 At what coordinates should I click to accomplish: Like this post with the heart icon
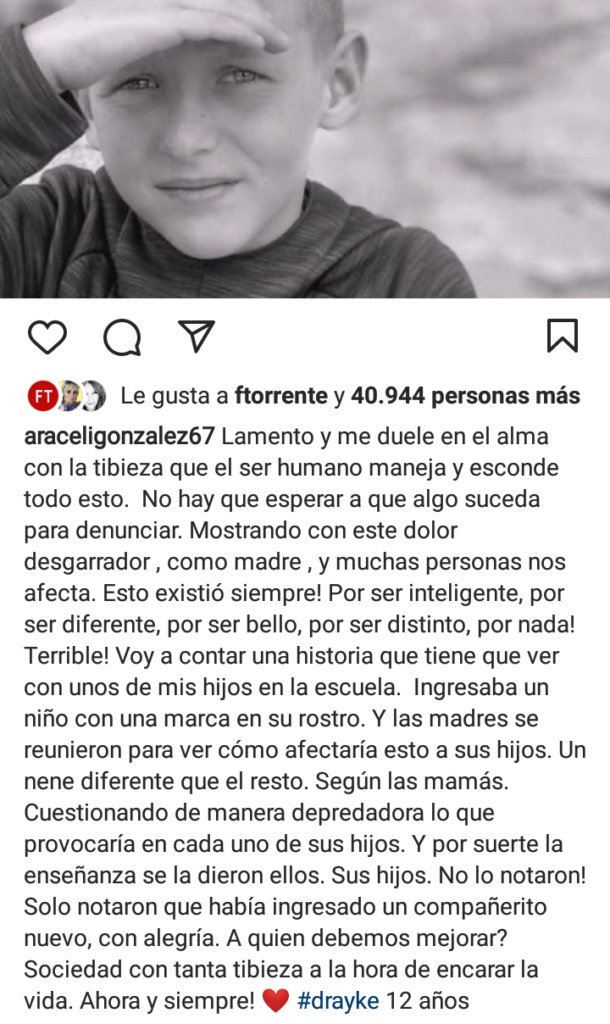[46, 337]
